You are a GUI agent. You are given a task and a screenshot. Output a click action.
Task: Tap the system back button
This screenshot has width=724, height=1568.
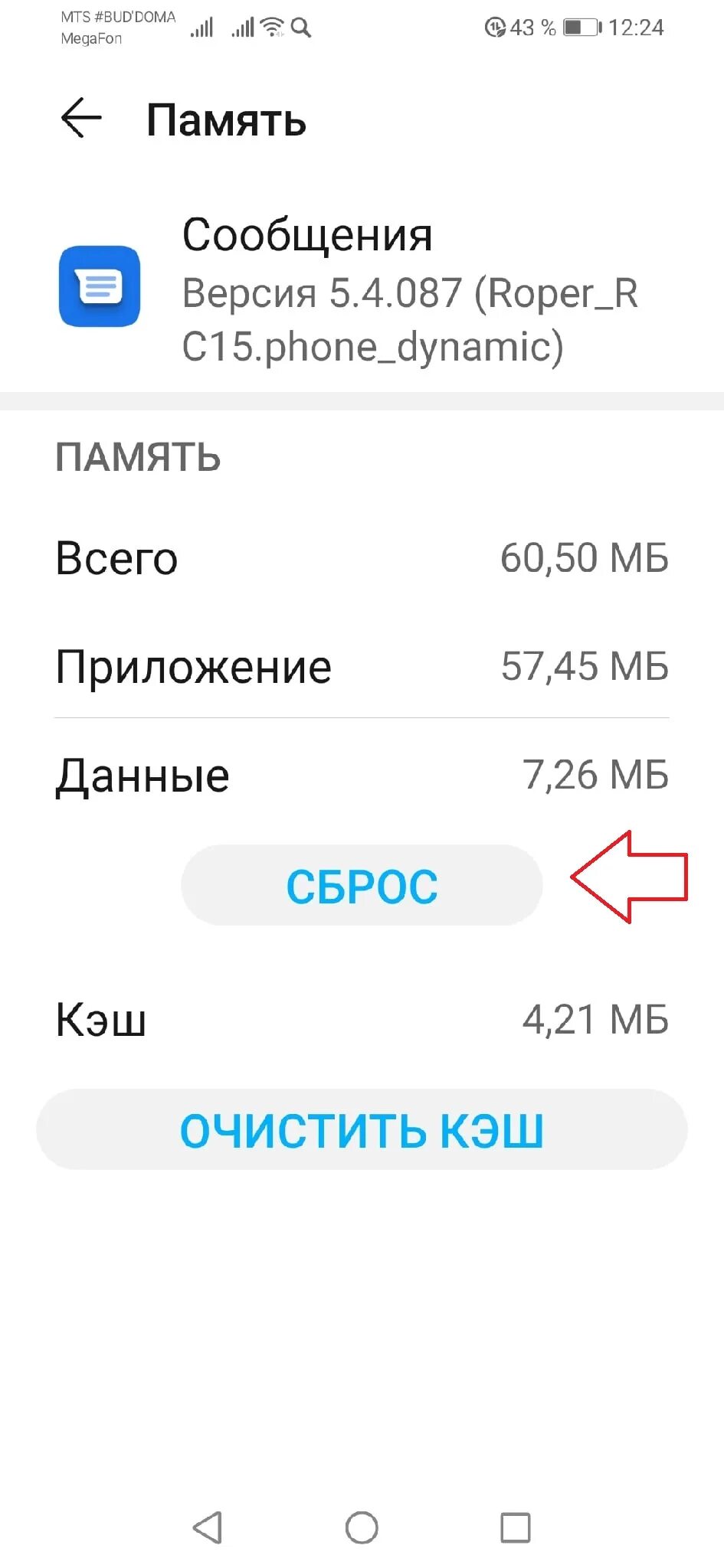click(208, 1527)
